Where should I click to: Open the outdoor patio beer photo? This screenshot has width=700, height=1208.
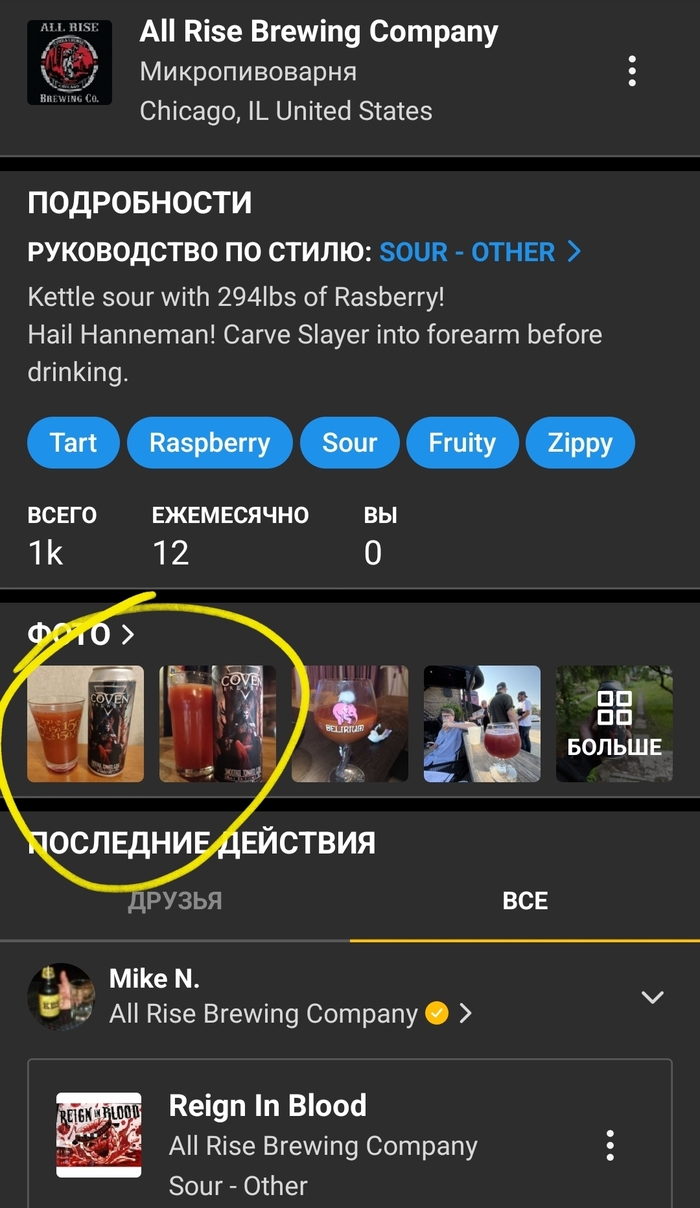[482, 724]
